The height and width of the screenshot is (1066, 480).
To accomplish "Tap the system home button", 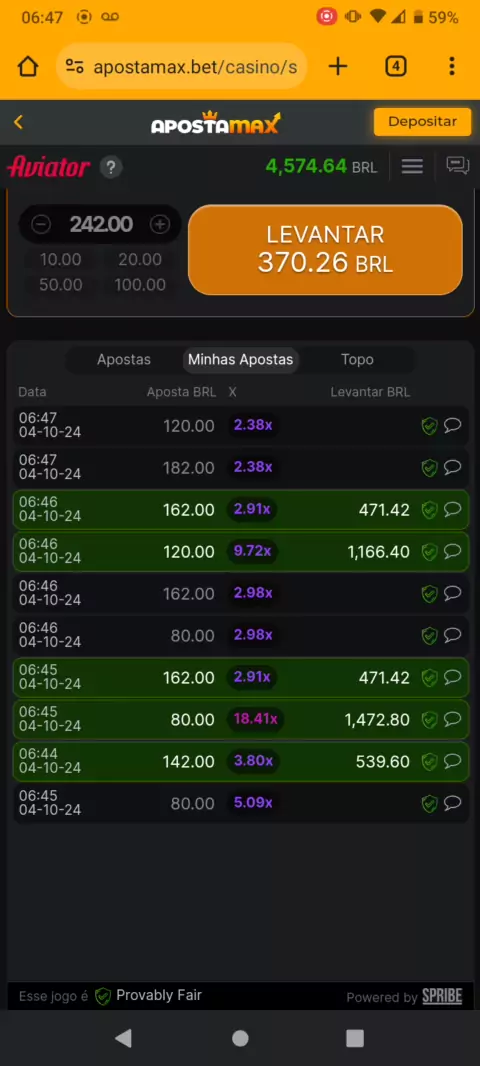I will (x=240, y=1038).
